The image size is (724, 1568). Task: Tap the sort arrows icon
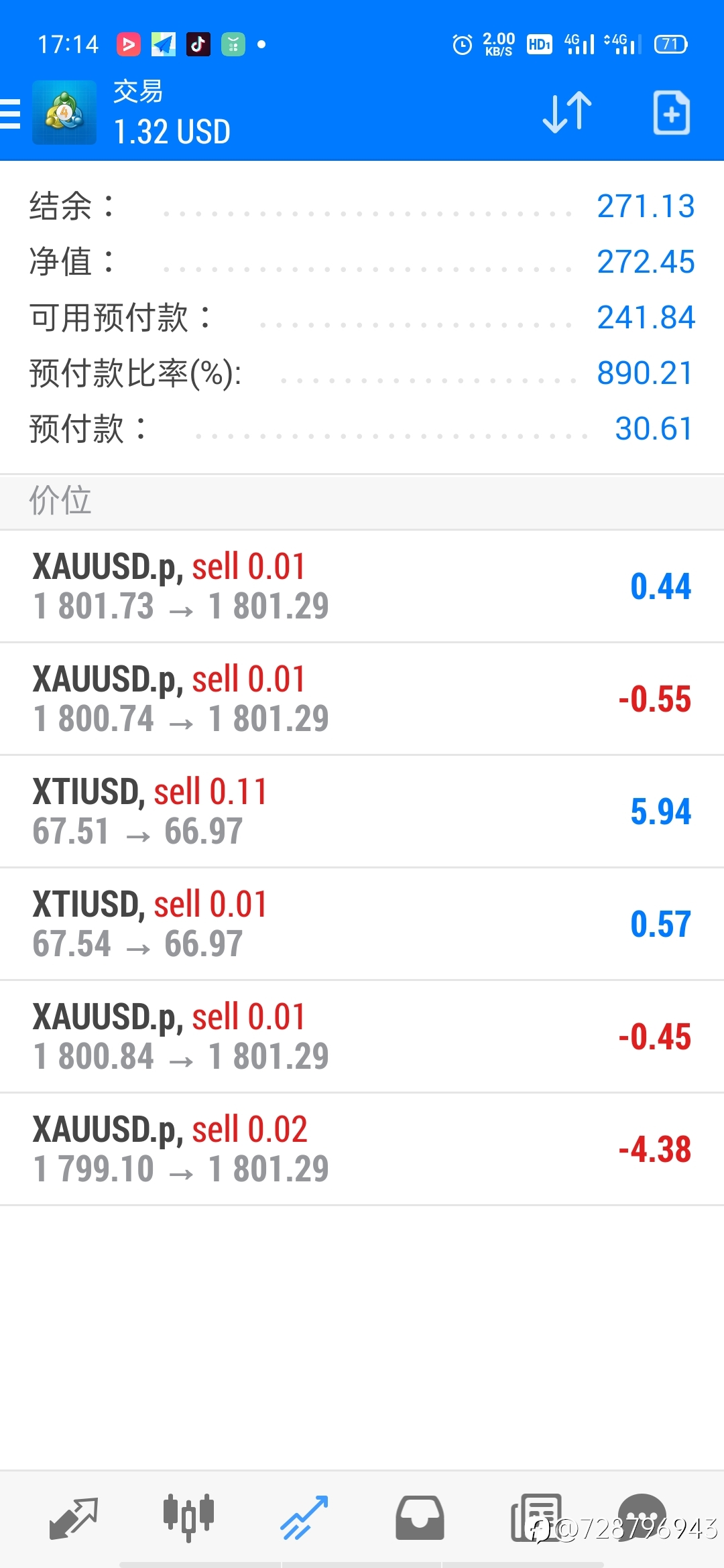coord(567,112)
